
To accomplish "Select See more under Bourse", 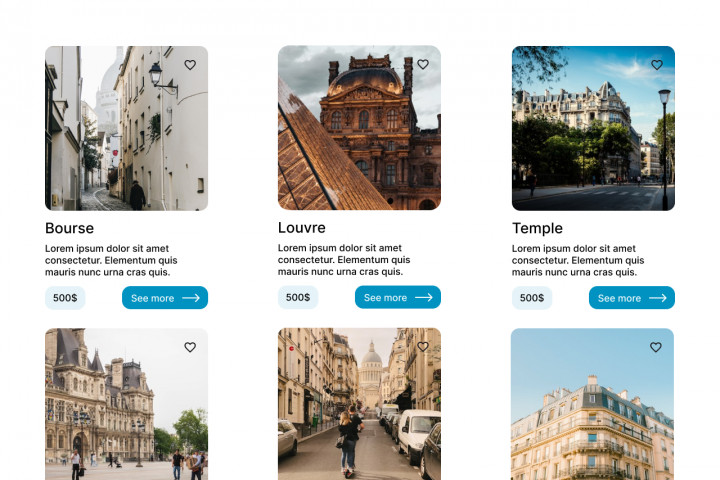I will pyautogui.click(x=165, y=298).
